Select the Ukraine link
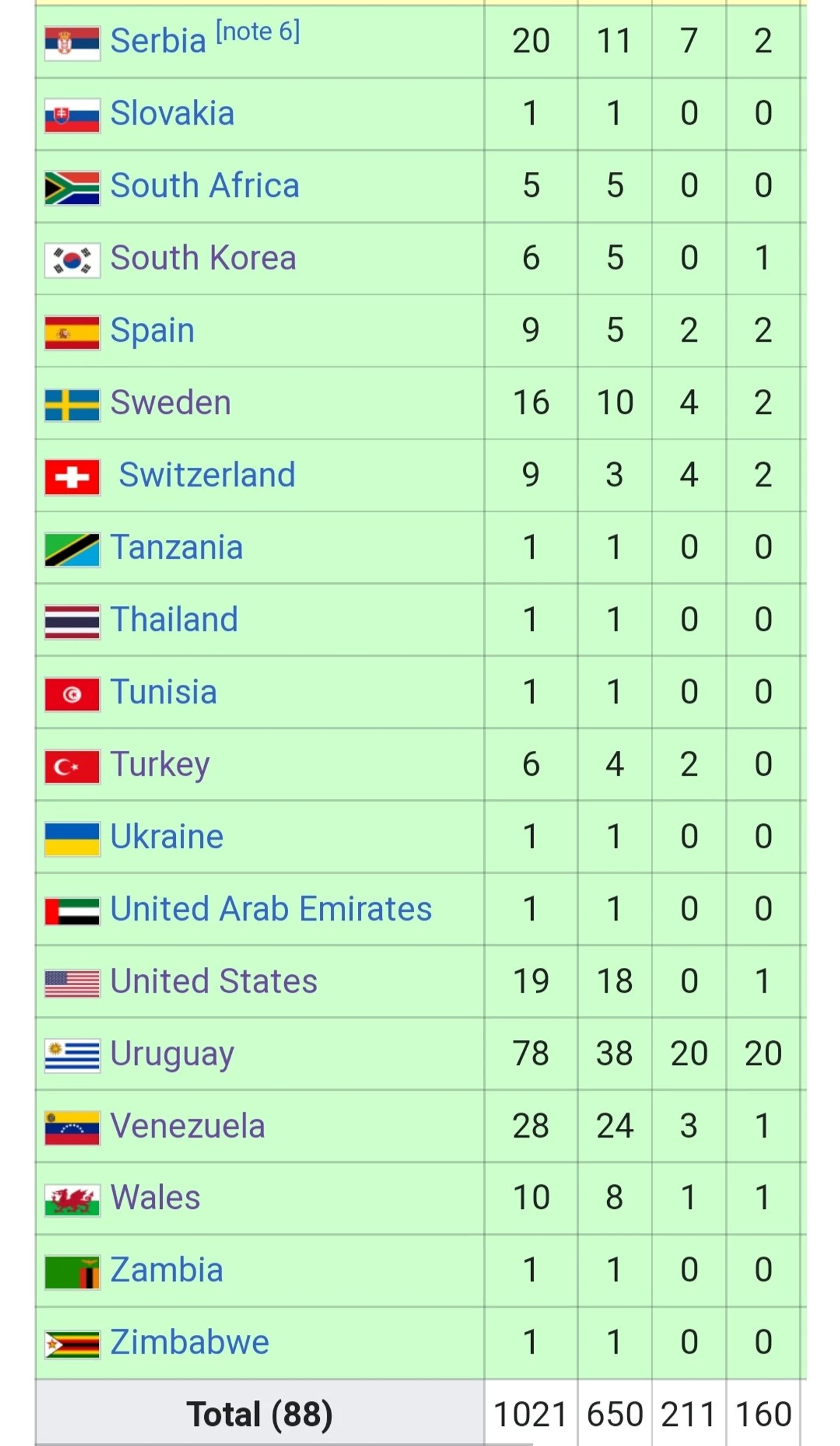The height and width of the screenshot is (1446, 840). click(x=166, y=837)
